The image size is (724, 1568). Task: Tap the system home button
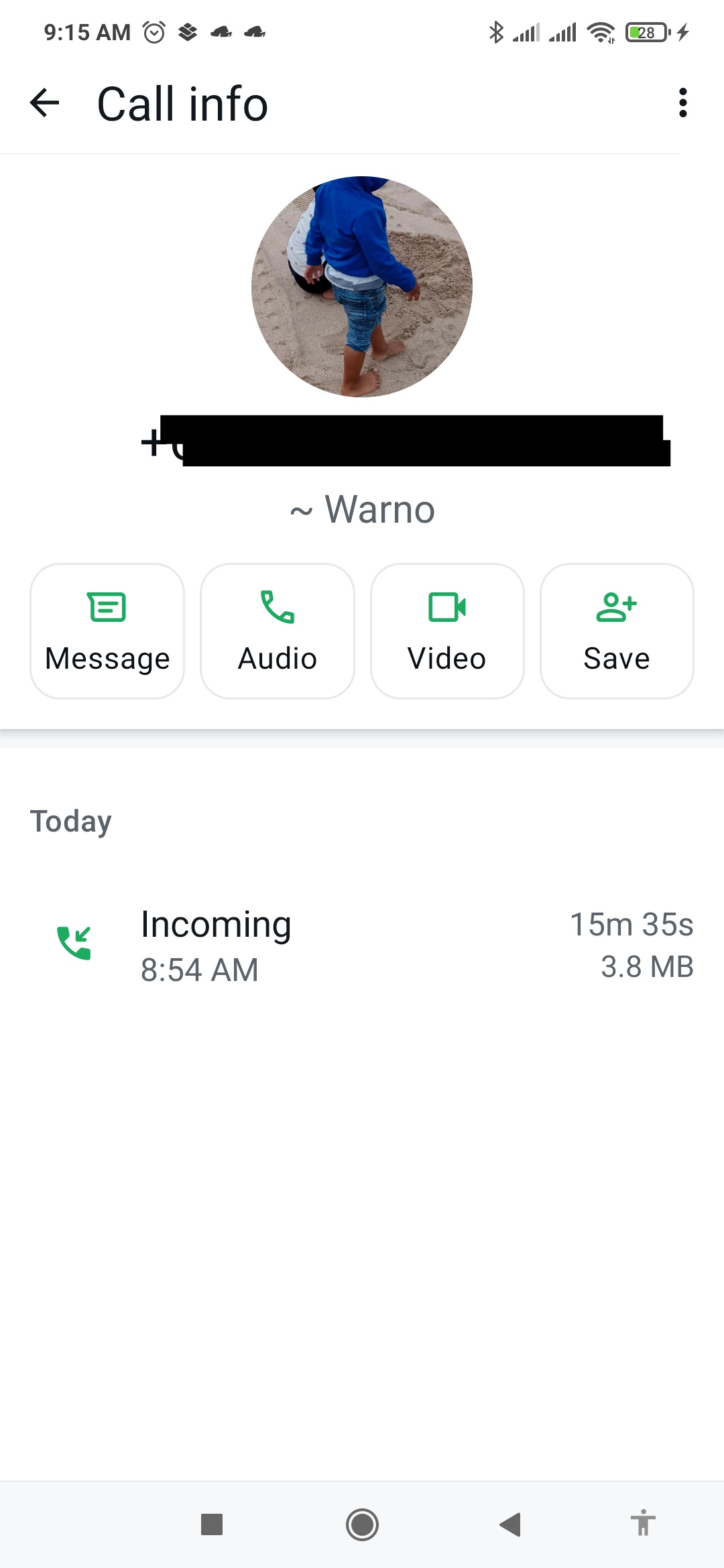(x=362, y=1524)
